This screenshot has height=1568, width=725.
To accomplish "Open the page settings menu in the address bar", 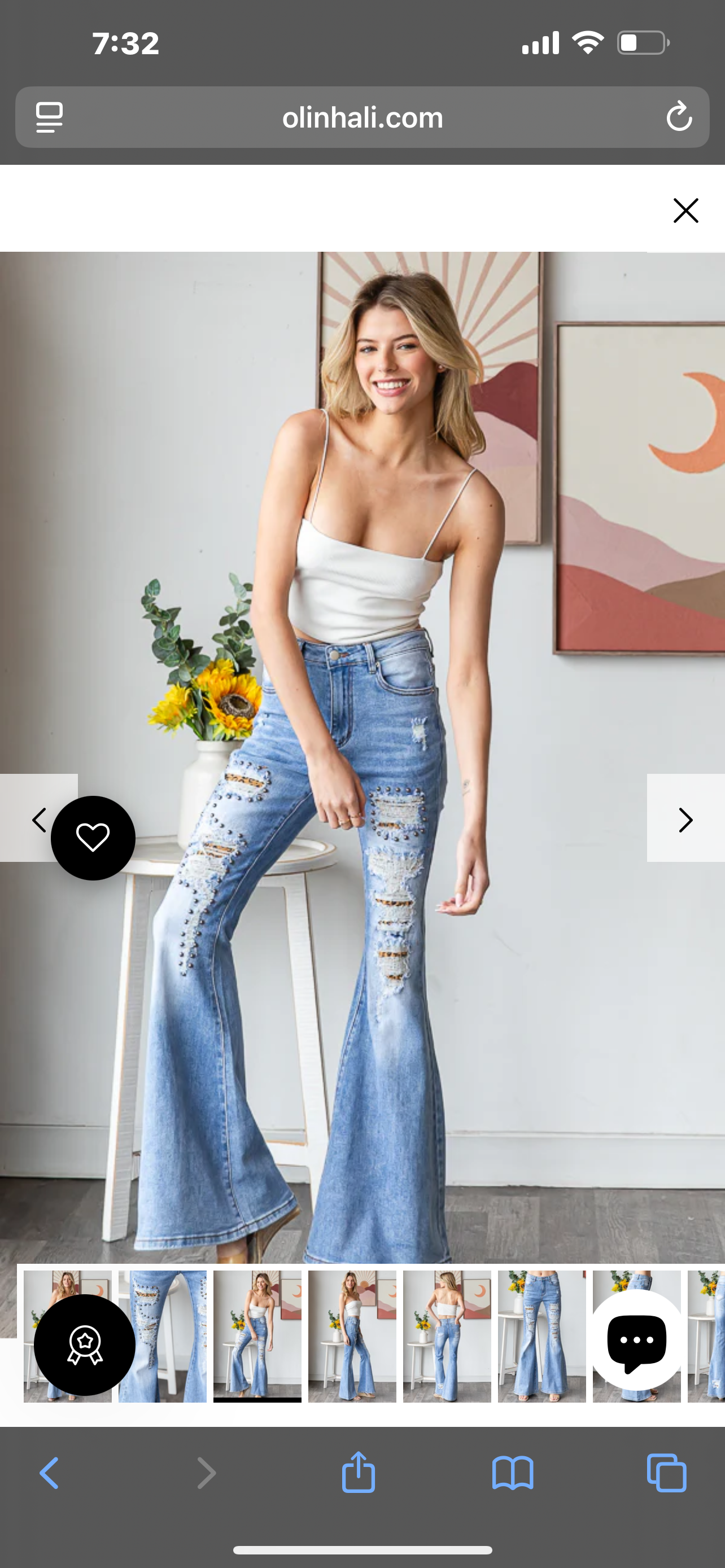I will pyautogui.click(x=49, y=117).
